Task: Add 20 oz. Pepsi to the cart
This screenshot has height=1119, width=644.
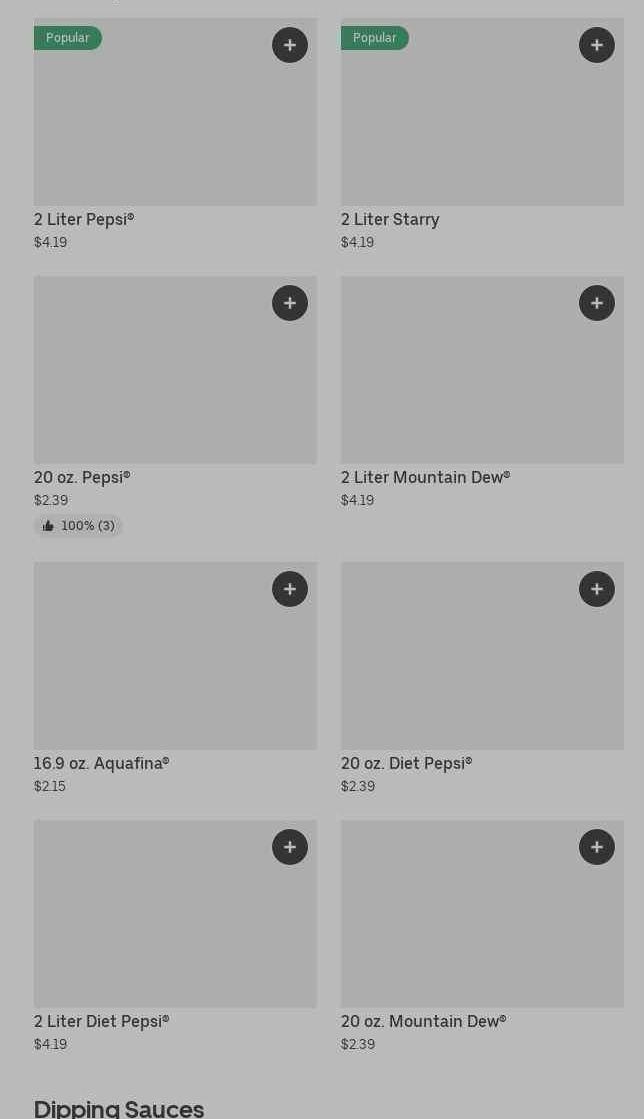Action: 290,303
